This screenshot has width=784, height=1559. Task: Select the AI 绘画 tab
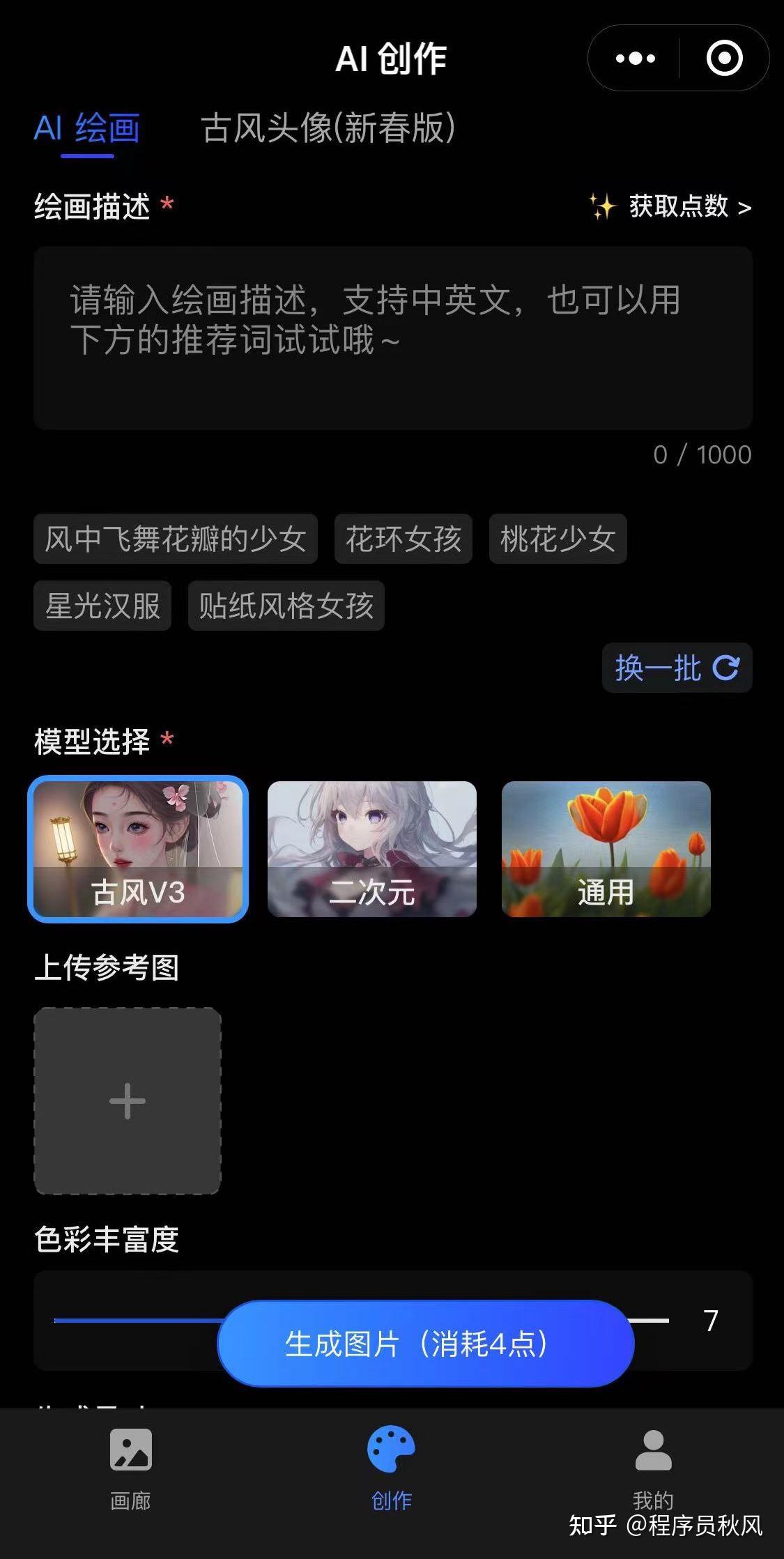point(87,128)
